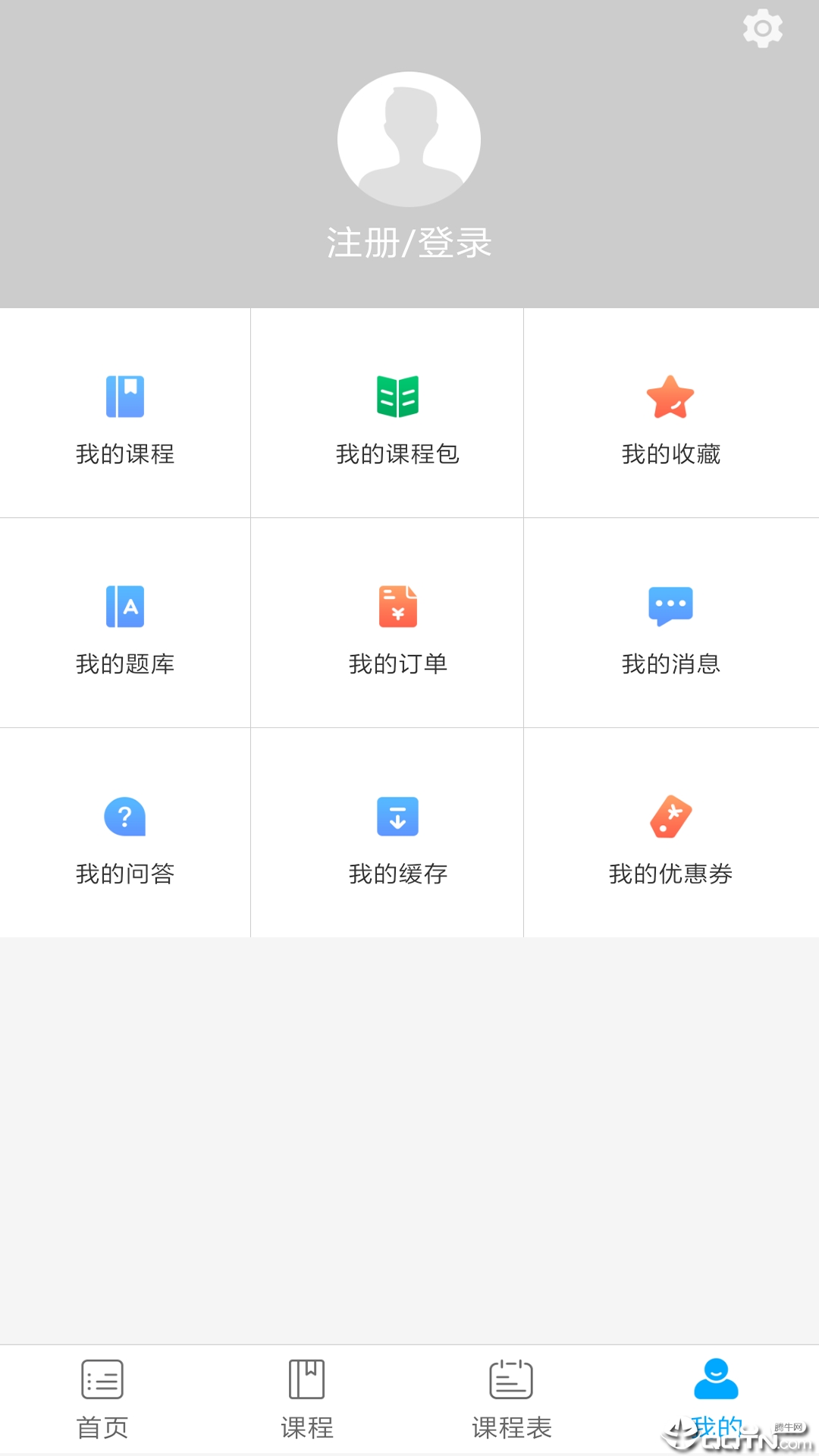Click the profile avatar placeholder
819x1456 pixels.
coord(409,139)
